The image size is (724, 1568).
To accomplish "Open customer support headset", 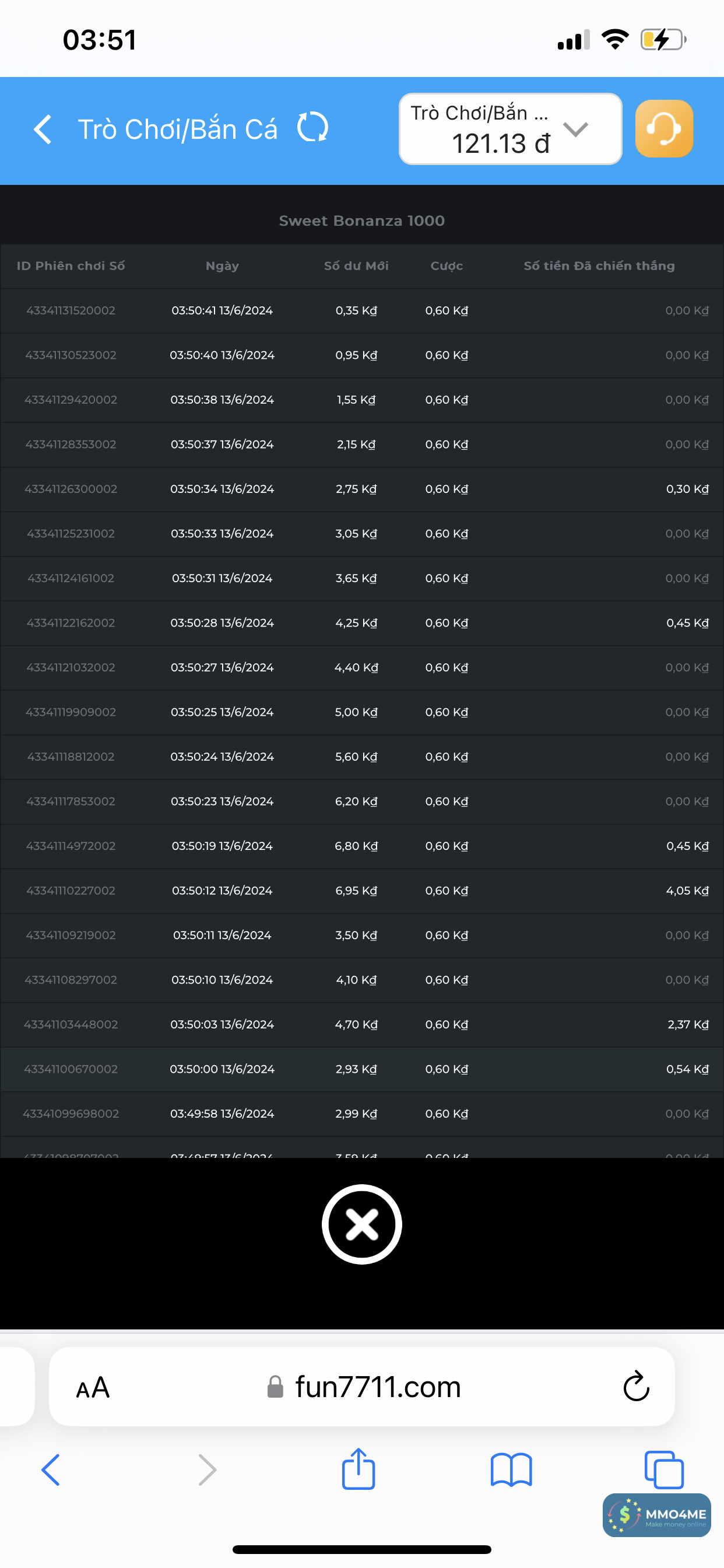I will 664,129.
